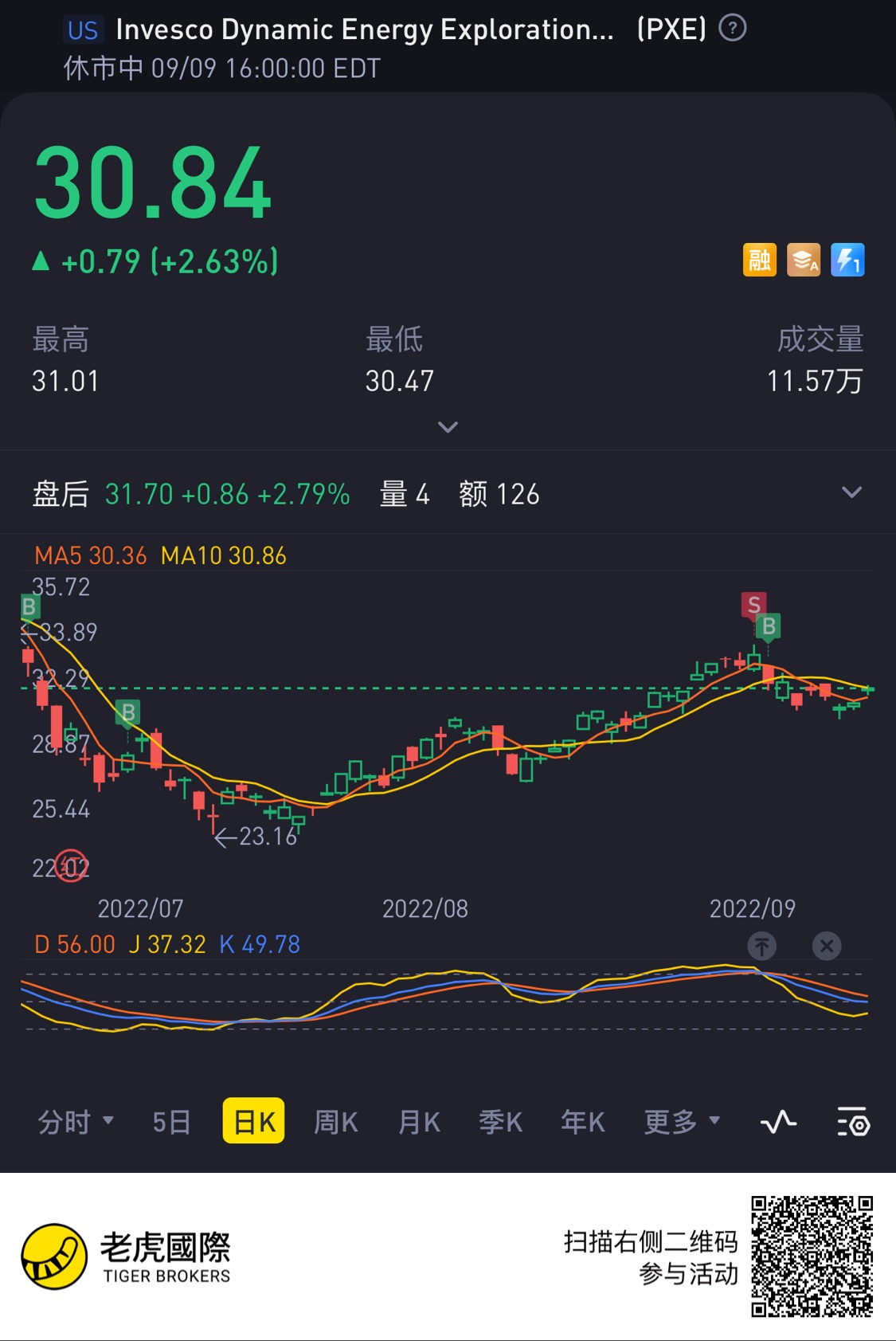
Task: Show the 季K quarterly chart
Action: (500, 1122)
